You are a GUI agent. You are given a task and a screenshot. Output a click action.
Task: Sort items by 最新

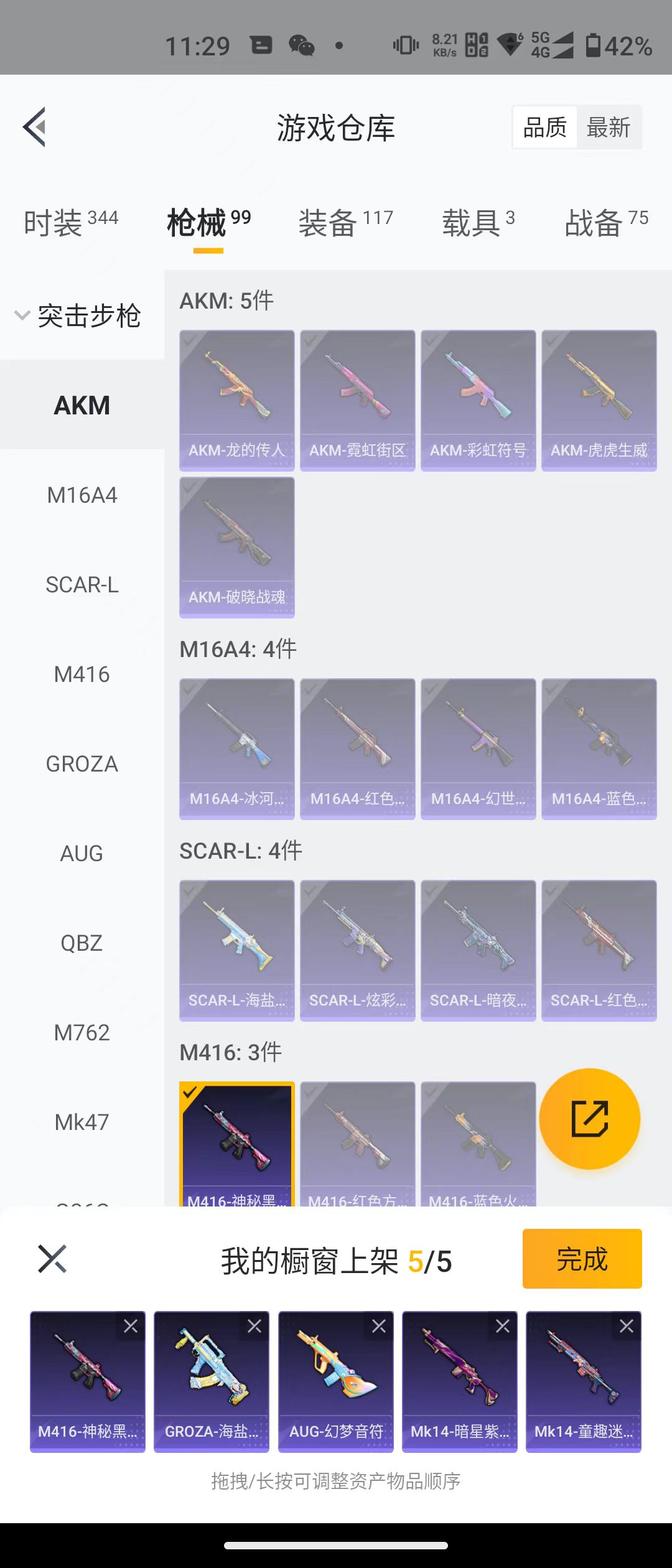(x=608, y=128)
